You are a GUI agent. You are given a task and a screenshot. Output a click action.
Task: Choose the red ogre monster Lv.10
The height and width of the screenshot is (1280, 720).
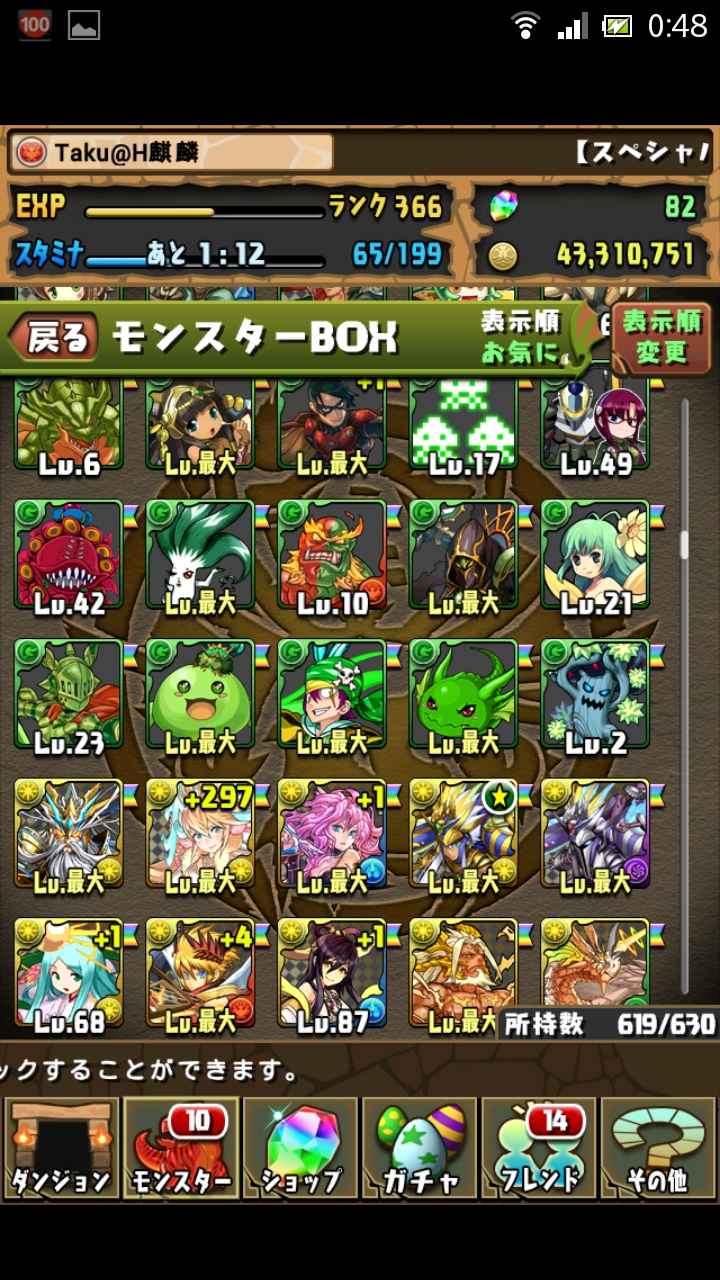[x=332, y=556]
